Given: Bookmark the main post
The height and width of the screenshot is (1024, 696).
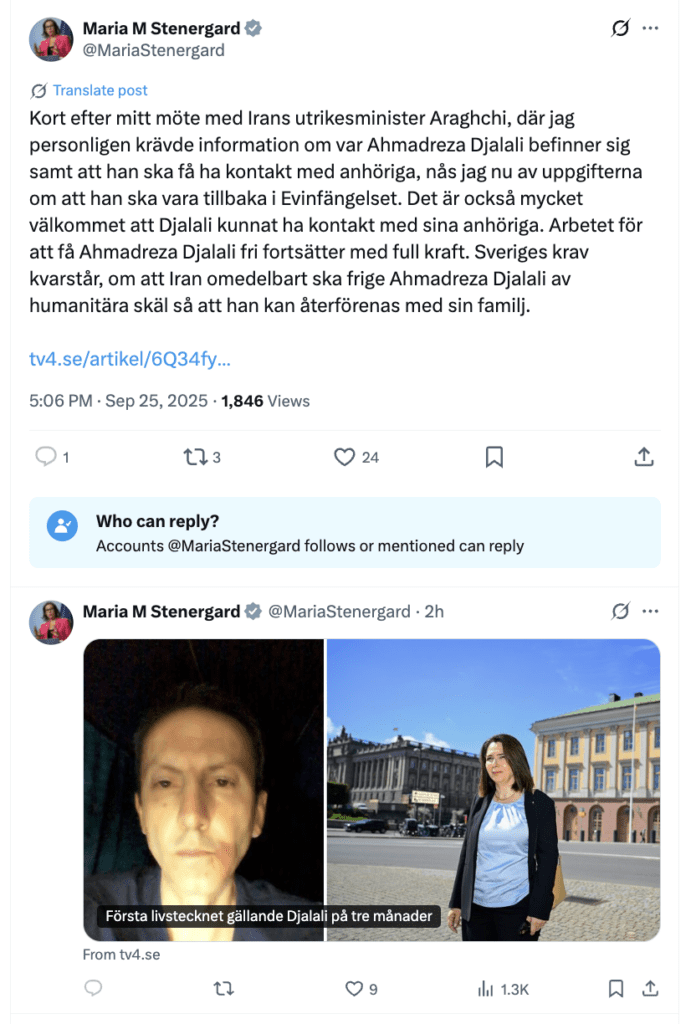Looking at the screenshot, I should [x=494, y=457].
